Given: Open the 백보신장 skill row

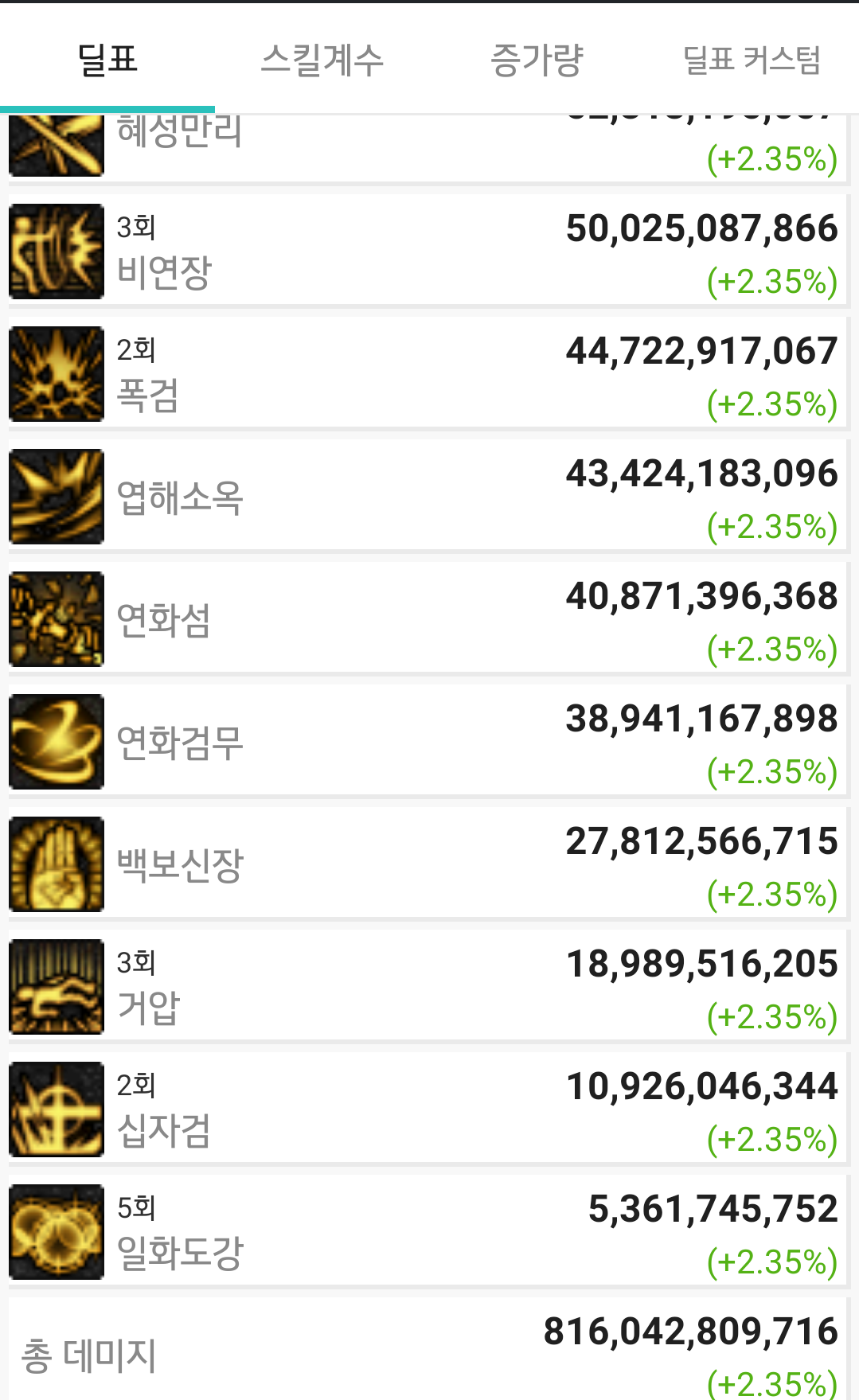Looking at the screenshot, I should click(x=429, y=864).
